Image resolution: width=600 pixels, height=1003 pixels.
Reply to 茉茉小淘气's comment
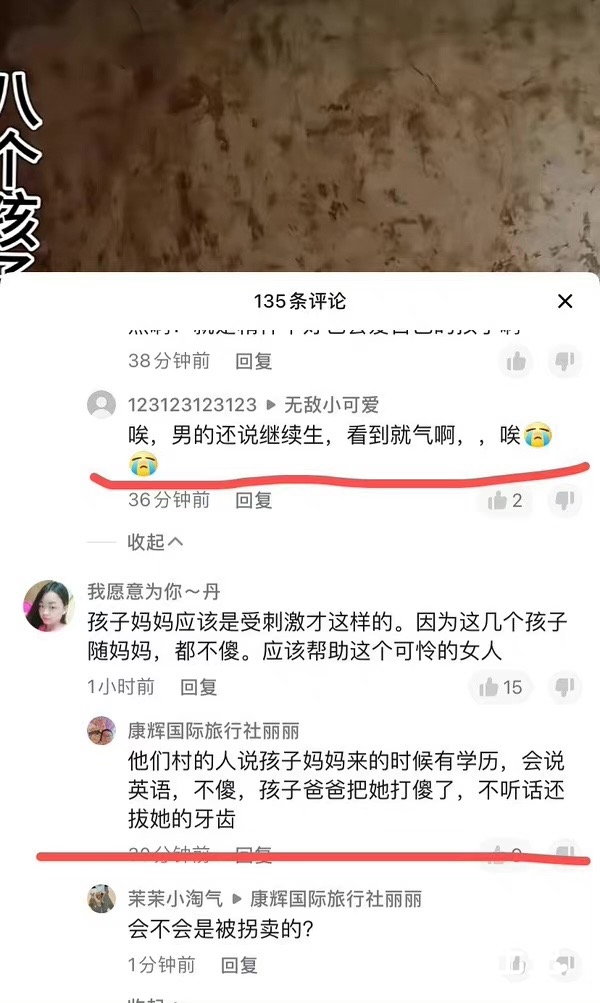pos(239,965)
